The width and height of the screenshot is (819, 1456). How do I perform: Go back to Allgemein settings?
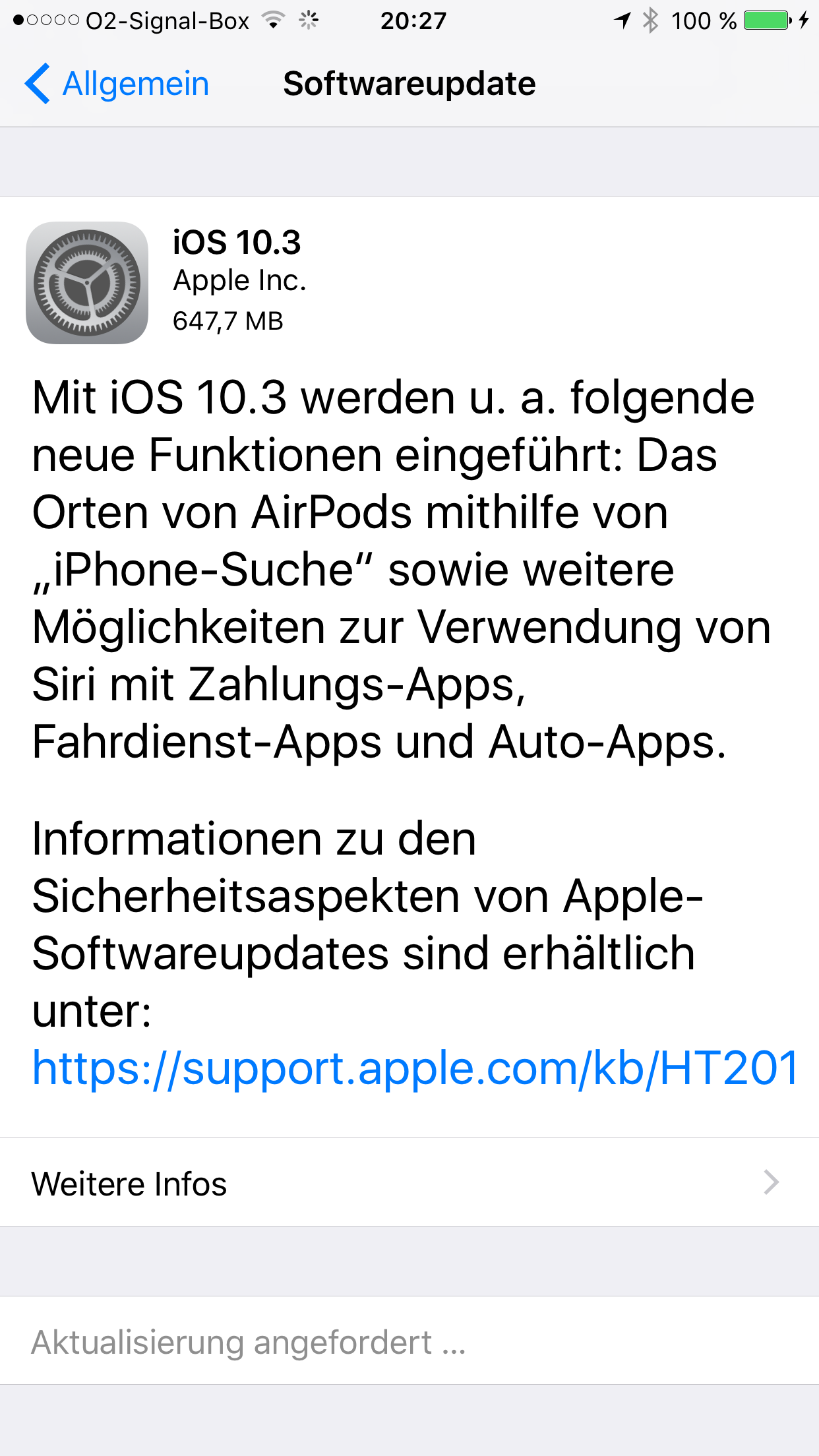tap(117, 84)
